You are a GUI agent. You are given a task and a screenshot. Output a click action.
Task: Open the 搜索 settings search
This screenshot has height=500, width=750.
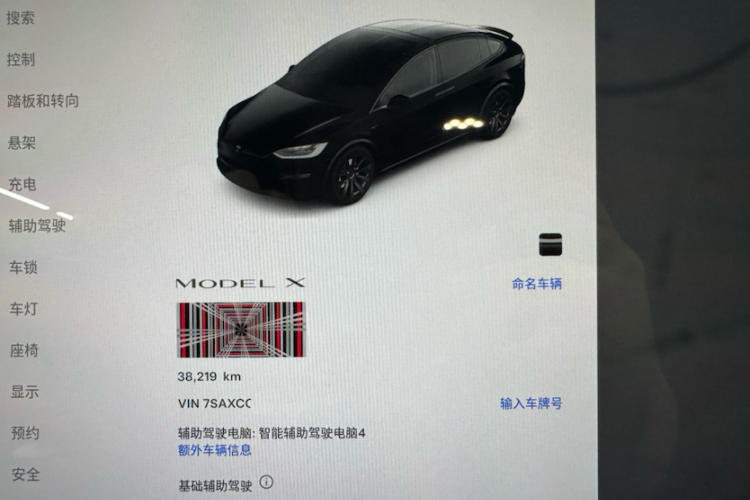coord(21,18)
